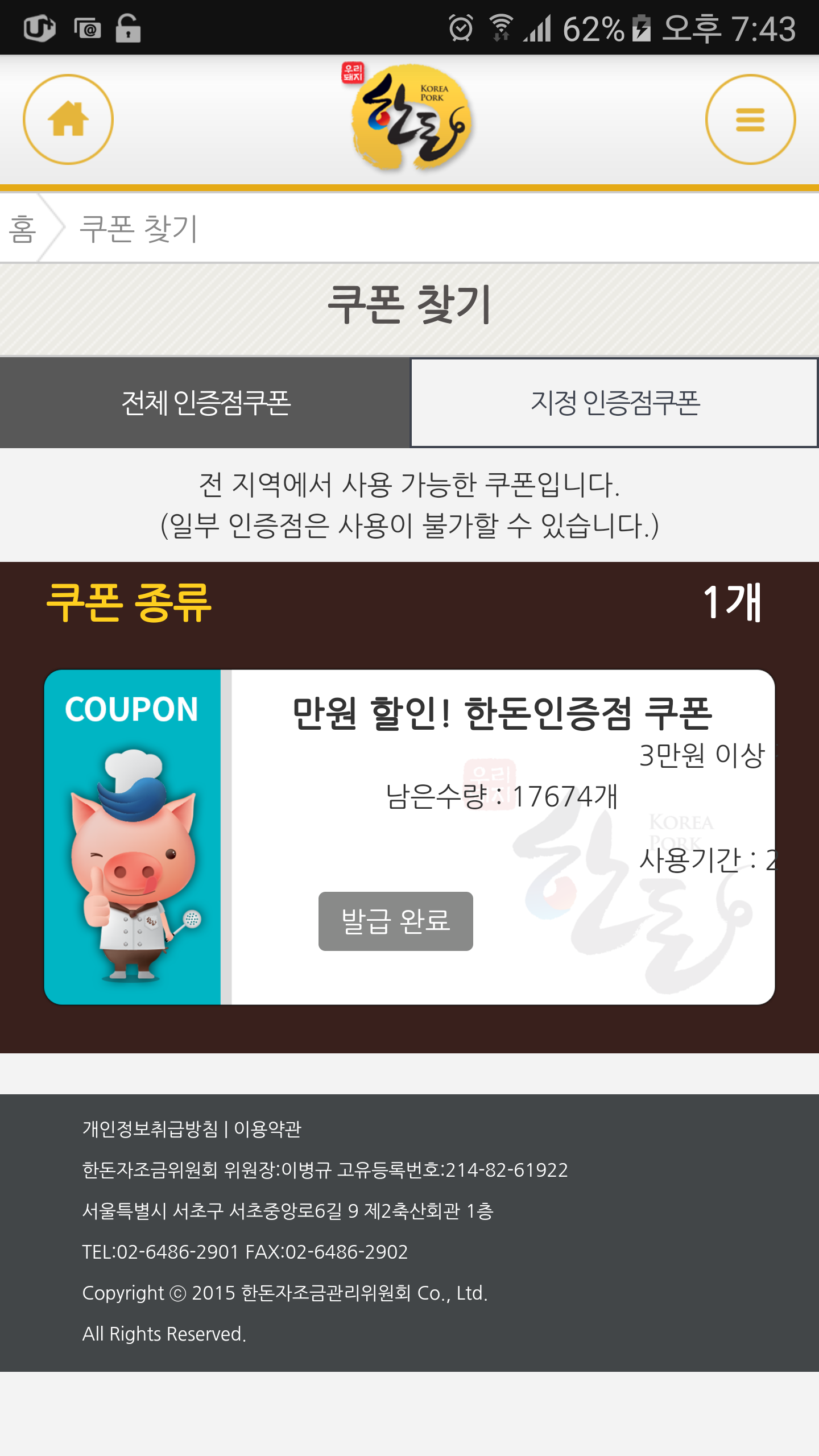Go to the home page icon
This screenshot has width=819, height=1456.
tap(68, 119)
